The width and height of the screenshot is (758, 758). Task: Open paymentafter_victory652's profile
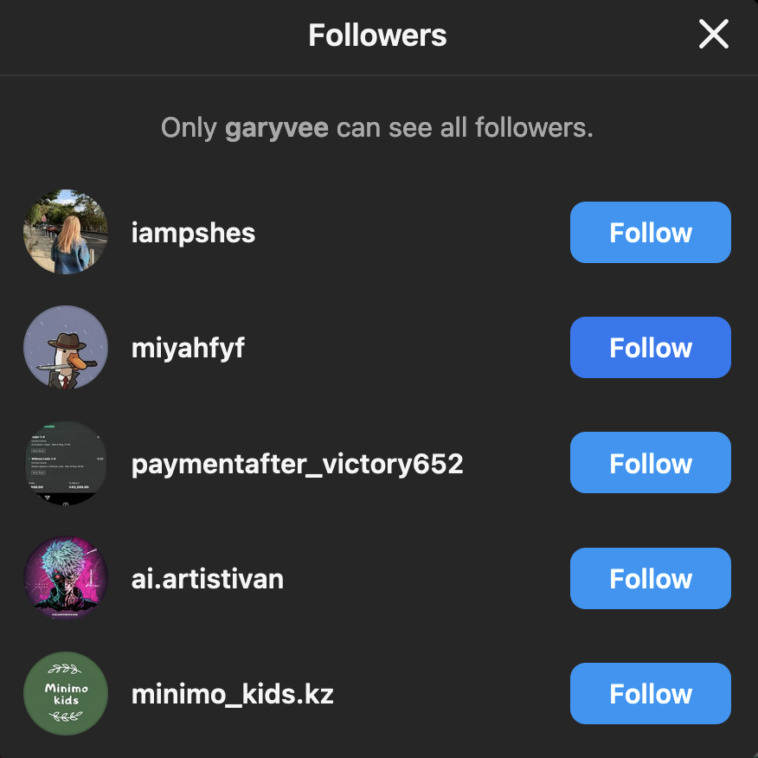(x=297, y=464)
